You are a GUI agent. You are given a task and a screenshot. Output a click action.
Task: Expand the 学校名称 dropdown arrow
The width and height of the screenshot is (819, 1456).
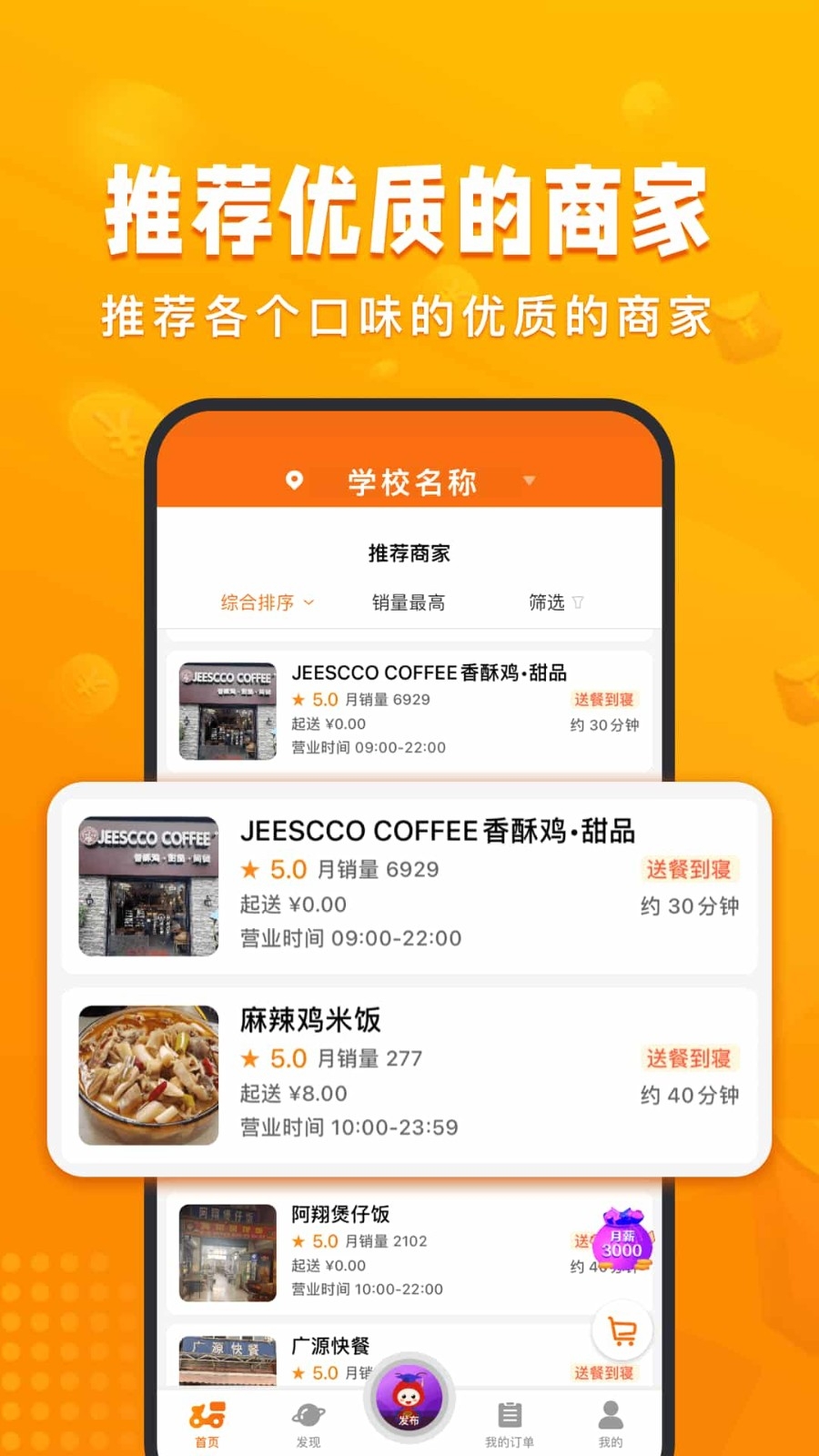531,483
